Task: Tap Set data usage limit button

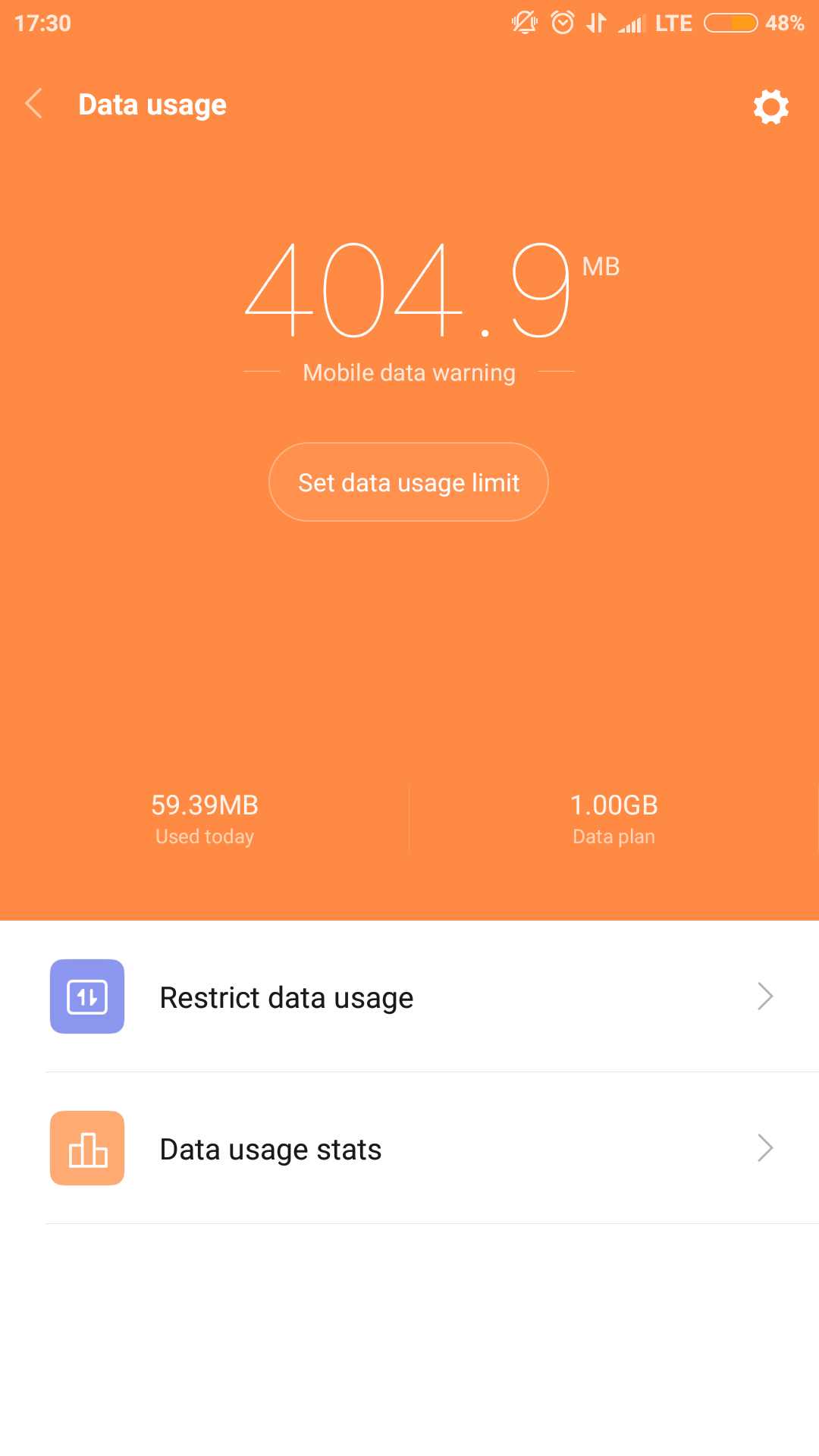Action: (x=409, y=482)
